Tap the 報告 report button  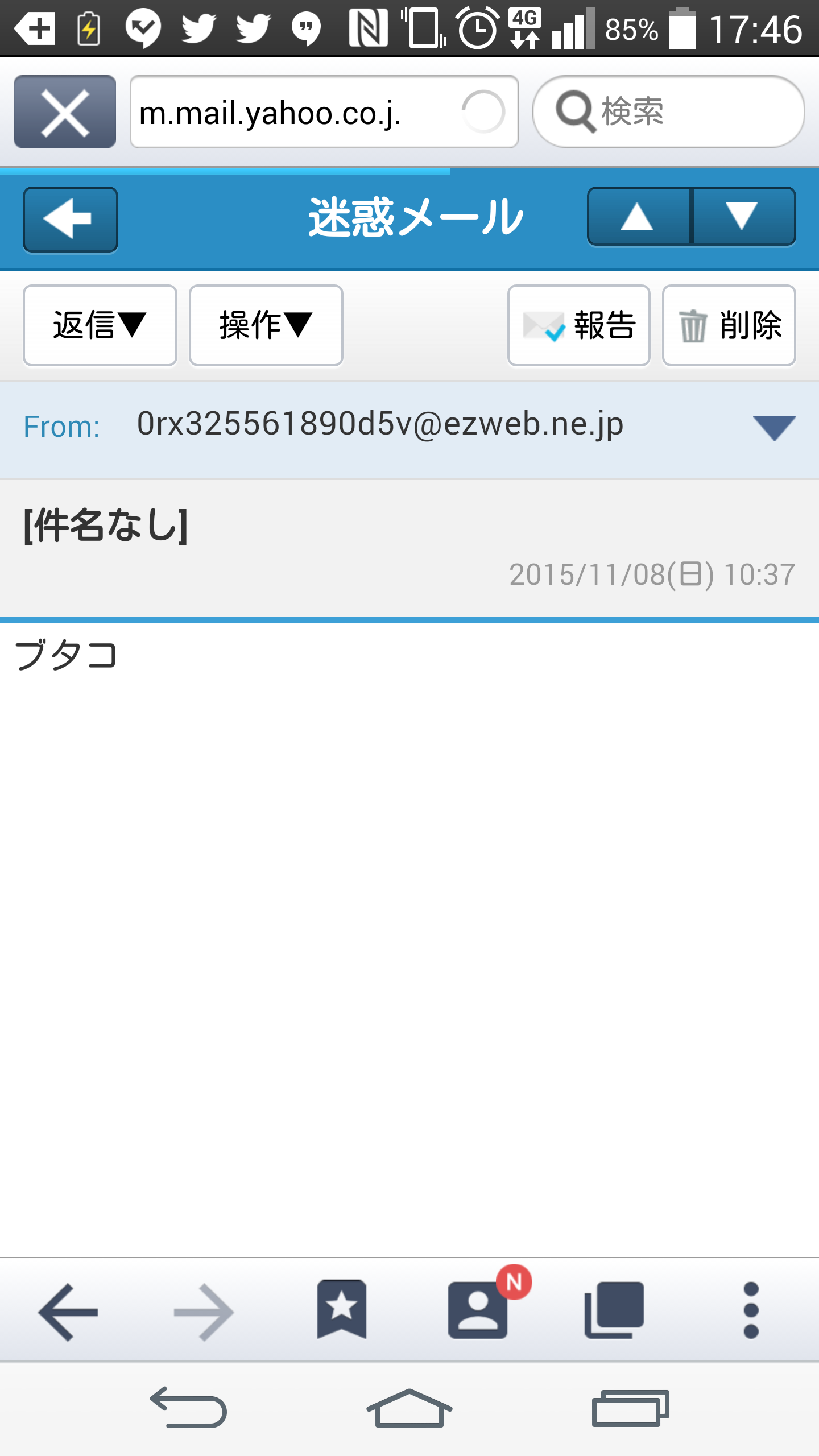578,325
